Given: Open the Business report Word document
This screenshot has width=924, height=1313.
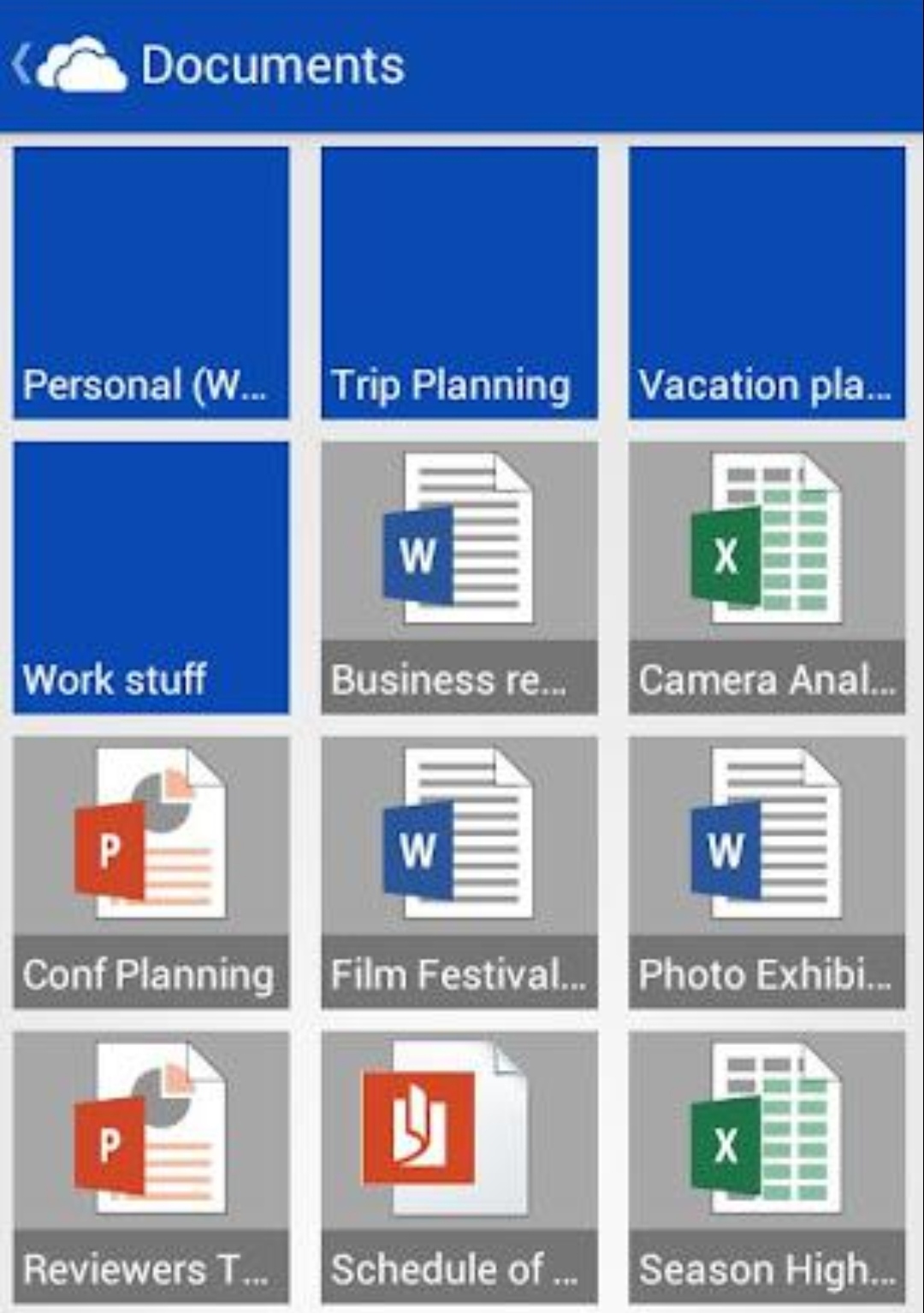Looking at the screenshot, I should pyautogui.click(x=459, y=577).
